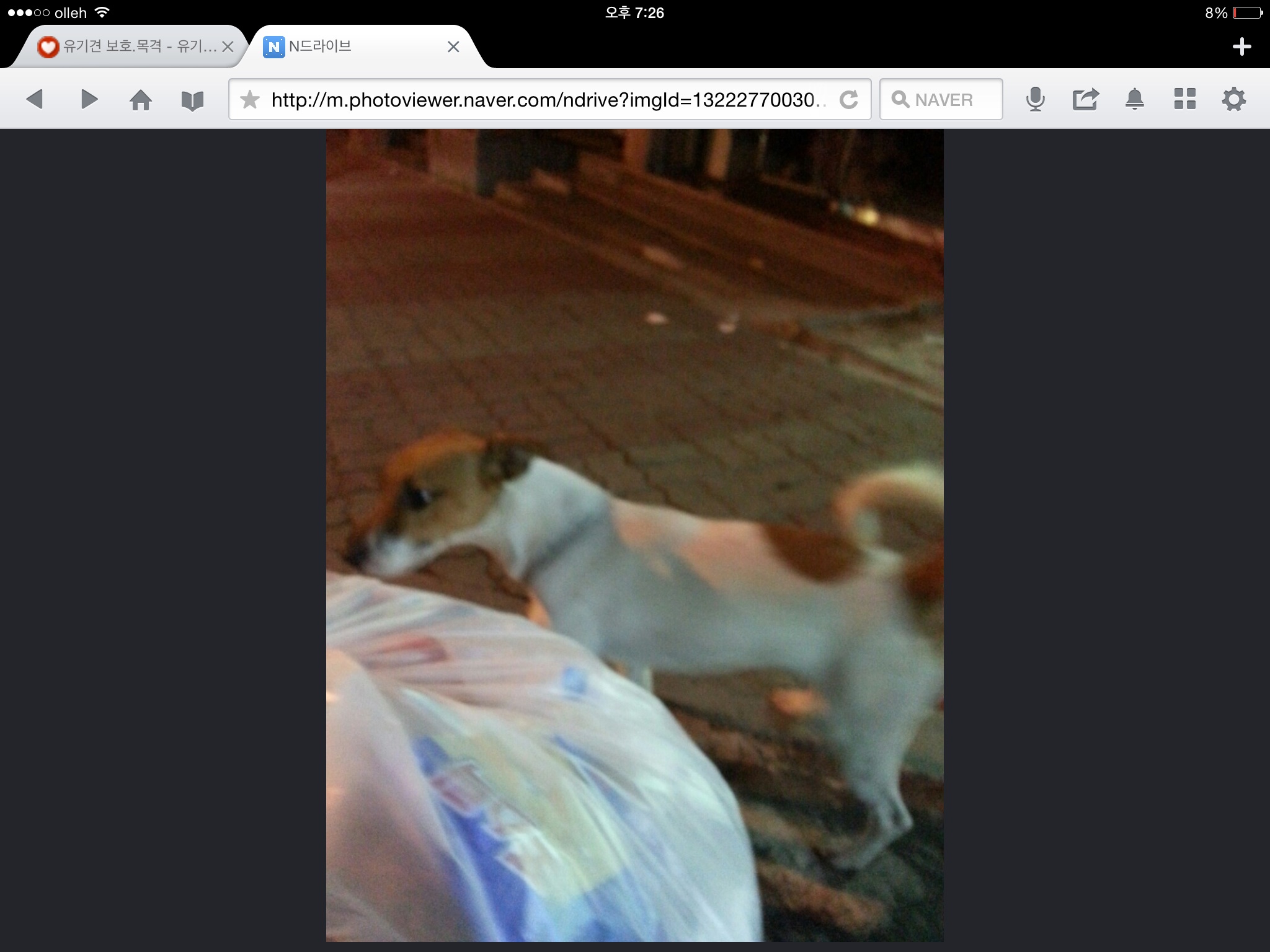
Task: Open the bookmarks book icon
Action: [192, 100]
